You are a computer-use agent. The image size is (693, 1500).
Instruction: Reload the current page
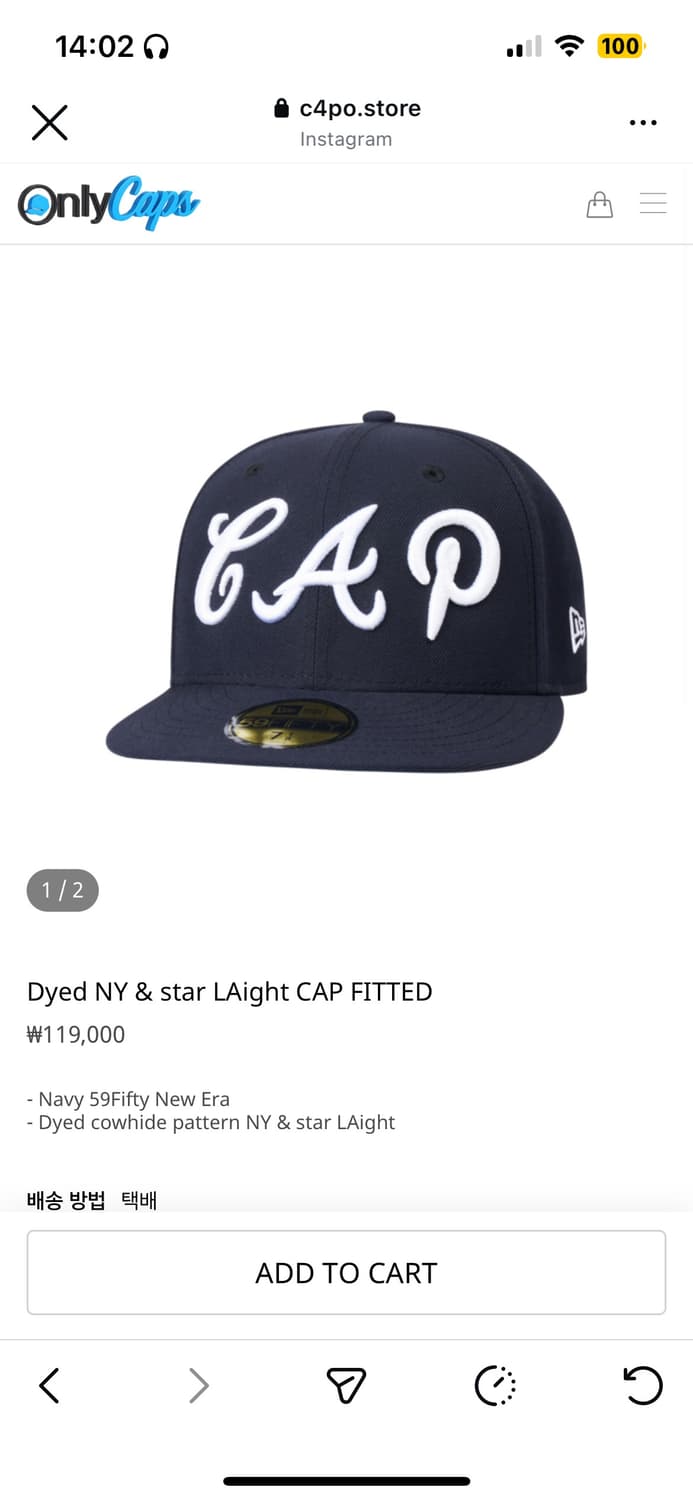pyautogui.click(x=642, y=1386)
